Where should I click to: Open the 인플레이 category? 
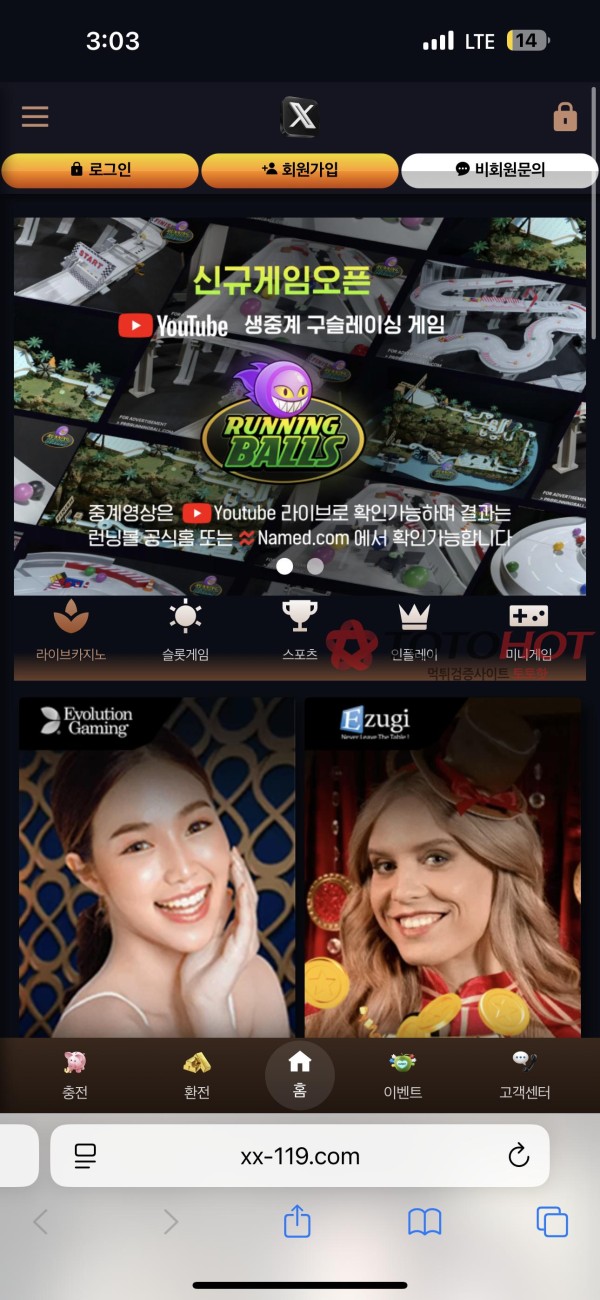pos(413,633)
